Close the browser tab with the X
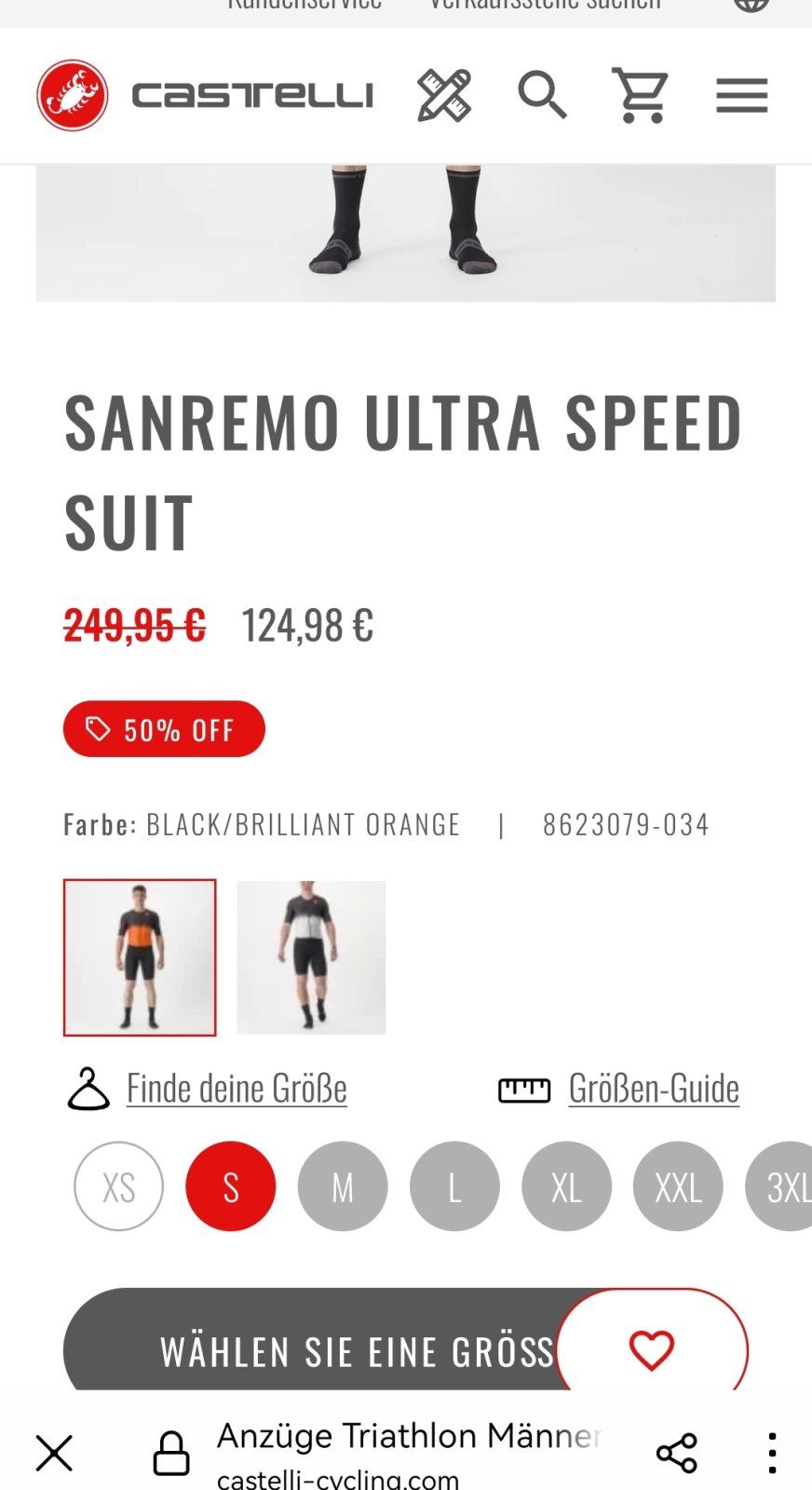Viewport: 812px width, 1490px height. pyautogui.click(x=54, y=1453)
